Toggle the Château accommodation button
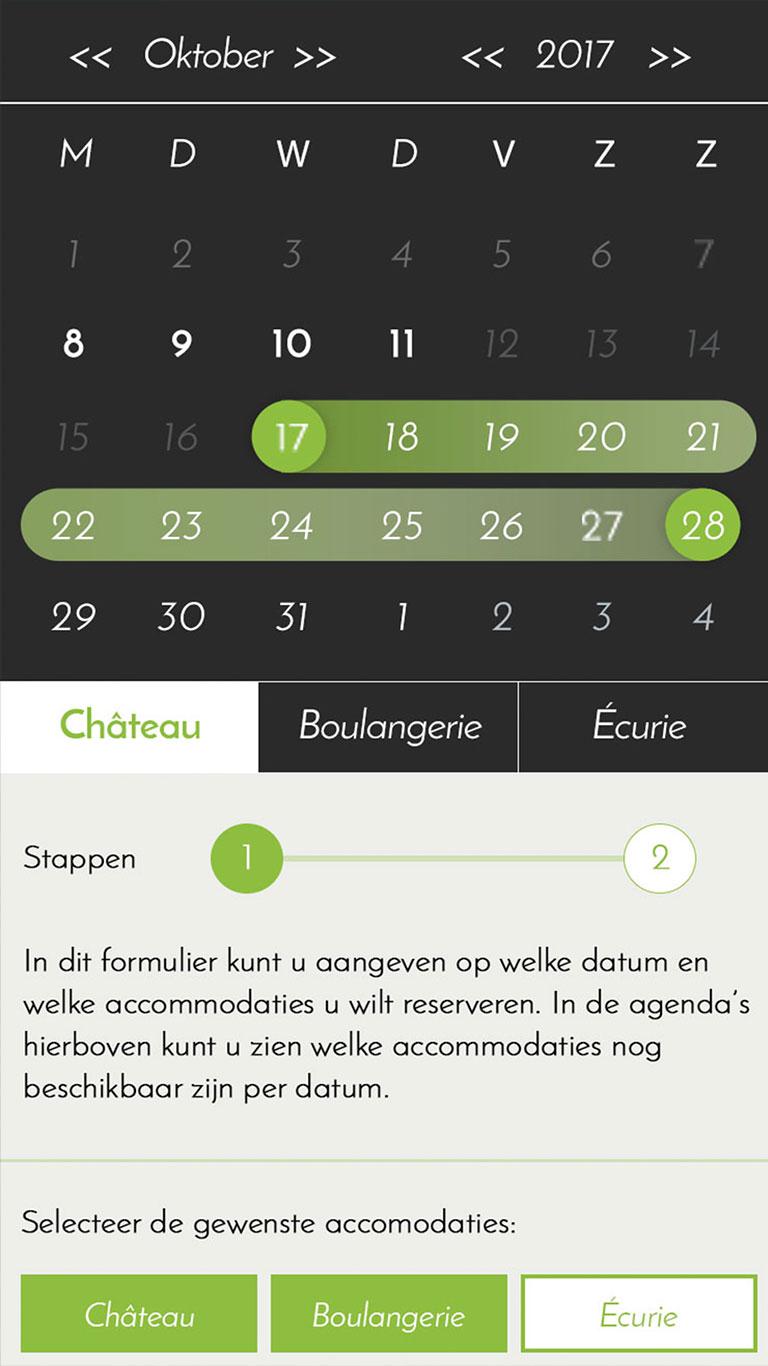768x1366 pixels. pyautogui.click(x=139, y=1313)
